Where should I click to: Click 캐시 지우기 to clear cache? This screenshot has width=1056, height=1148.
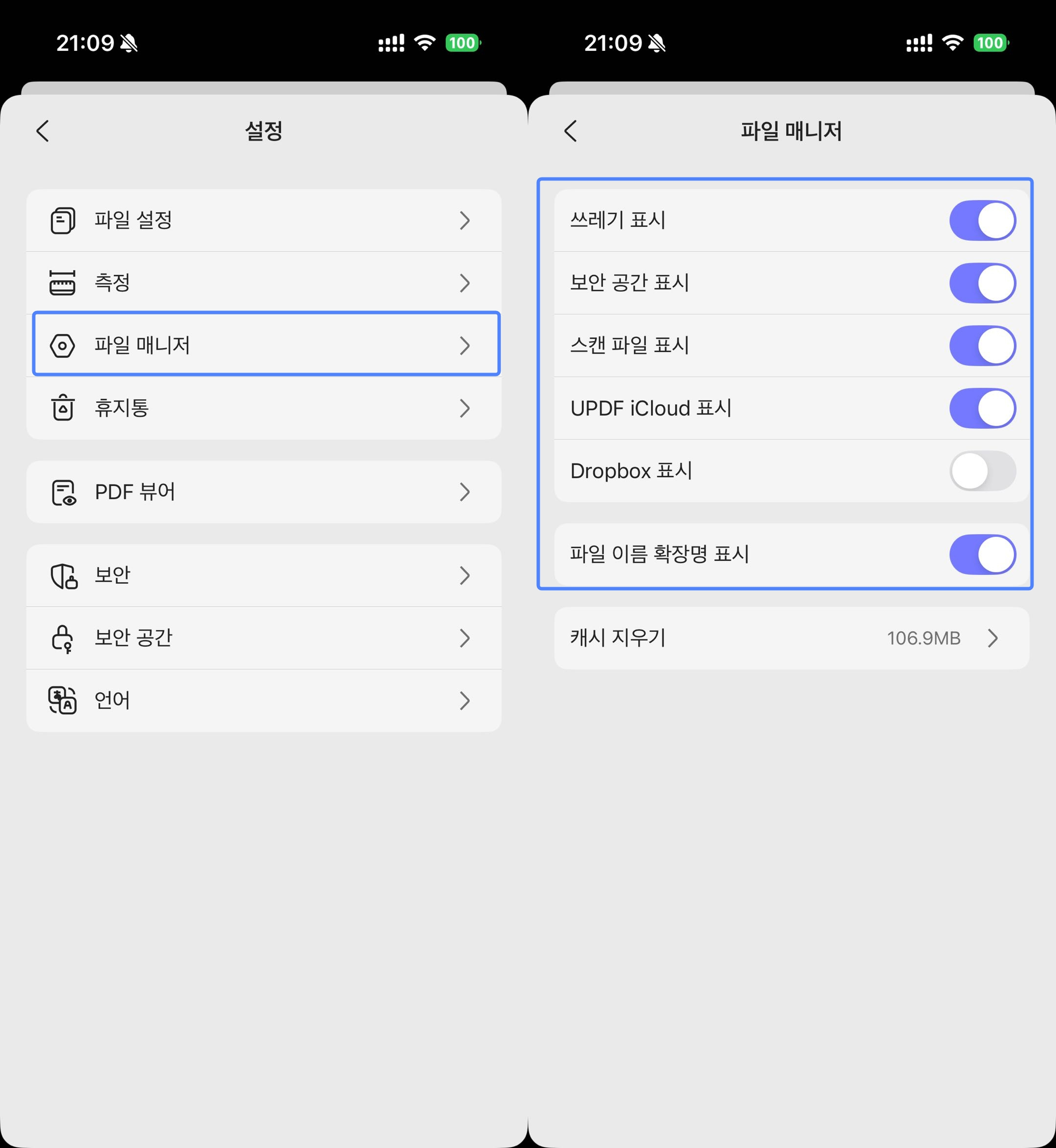pyautogui.click(x=617, y=638)
